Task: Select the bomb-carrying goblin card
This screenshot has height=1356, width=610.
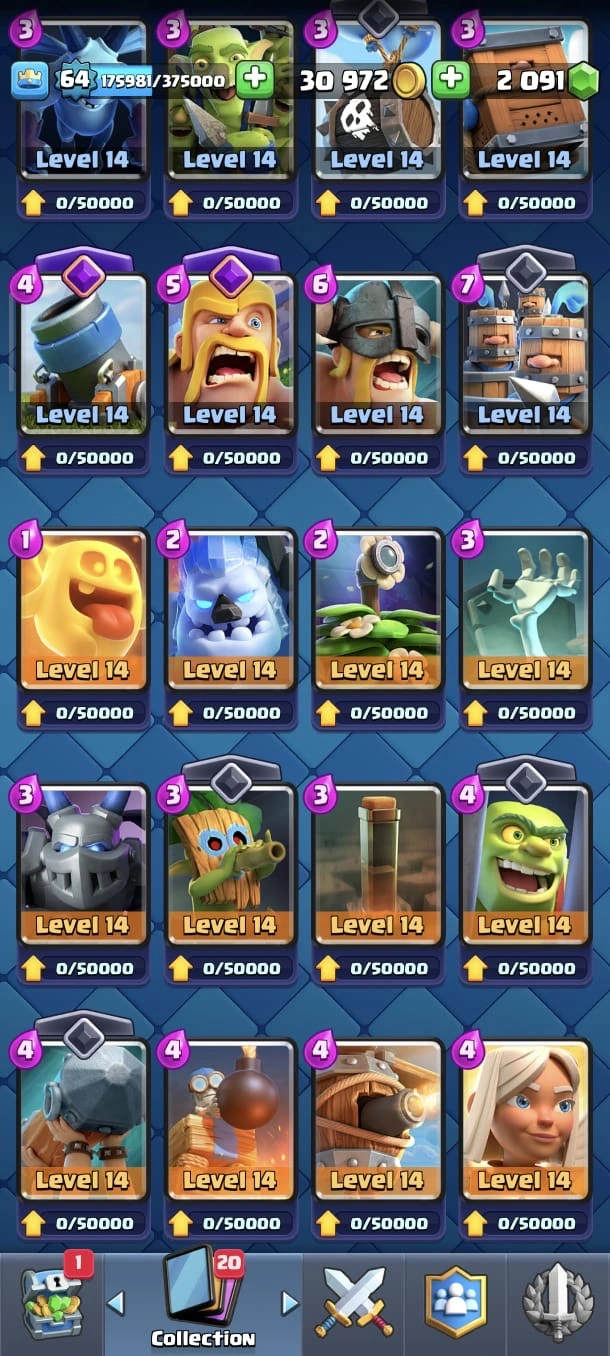Action: pos(230,1120)
